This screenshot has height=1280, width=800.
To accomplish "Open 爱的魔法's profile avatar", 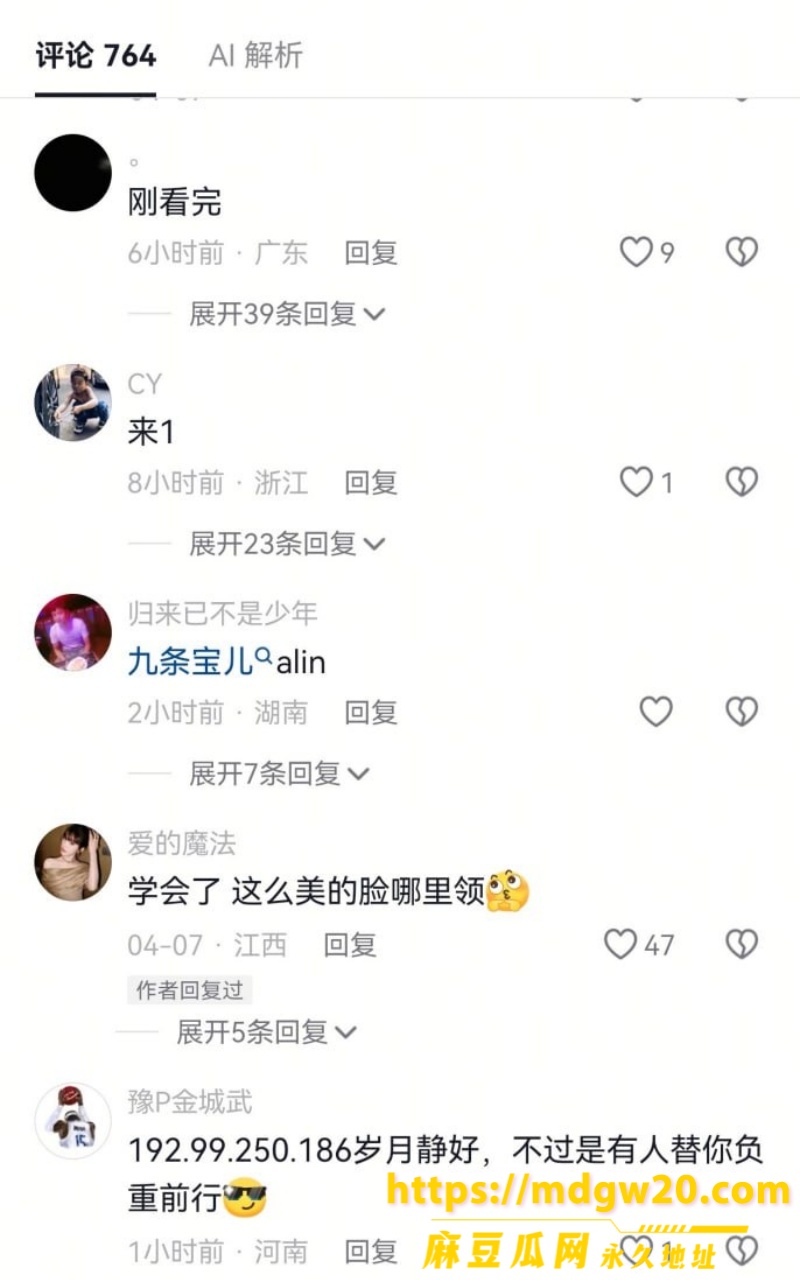I will 73,862.
